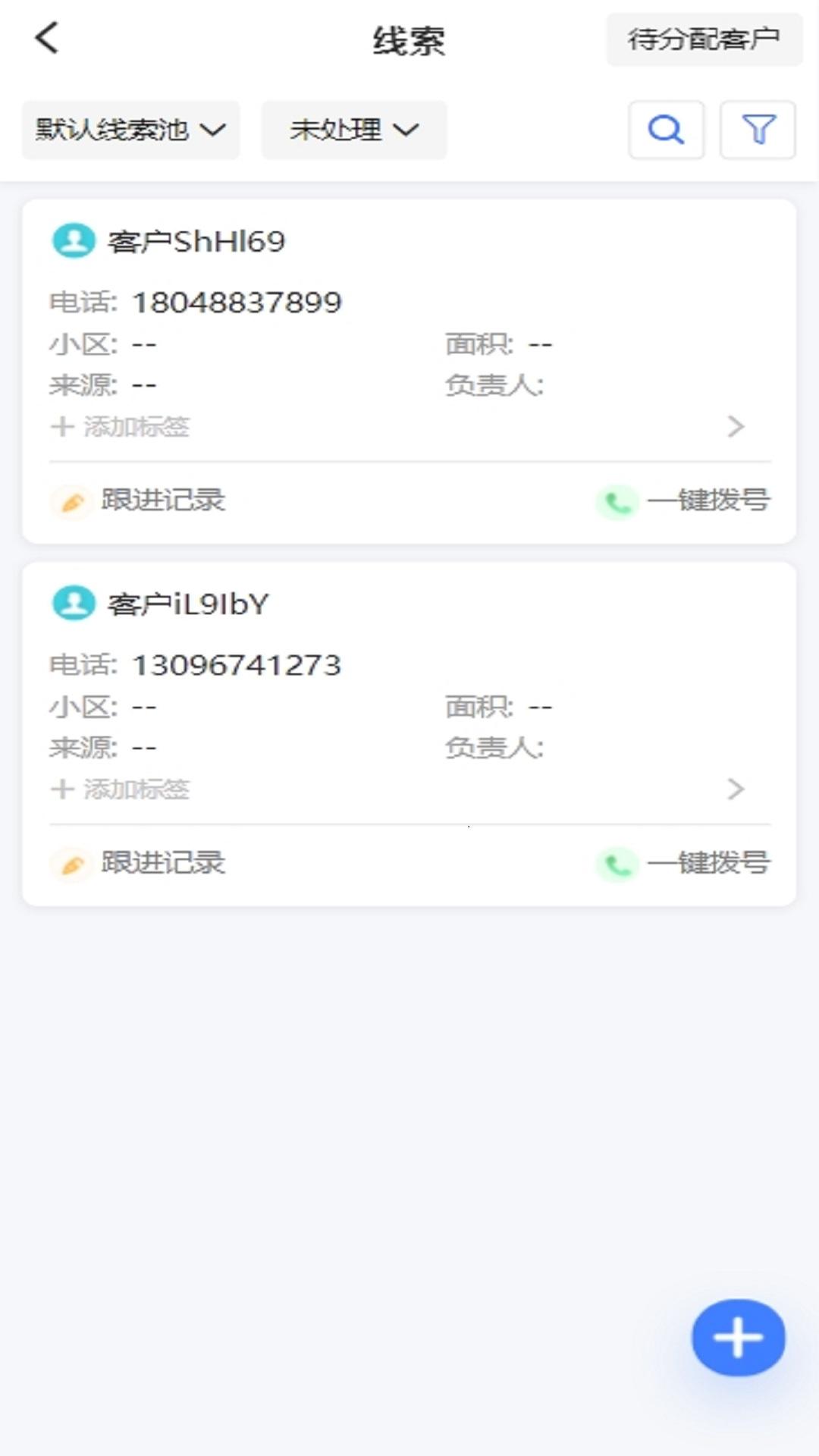Tap the phone icon to call 客户ShHl69
819x1456 pixels.
[617, 501]
